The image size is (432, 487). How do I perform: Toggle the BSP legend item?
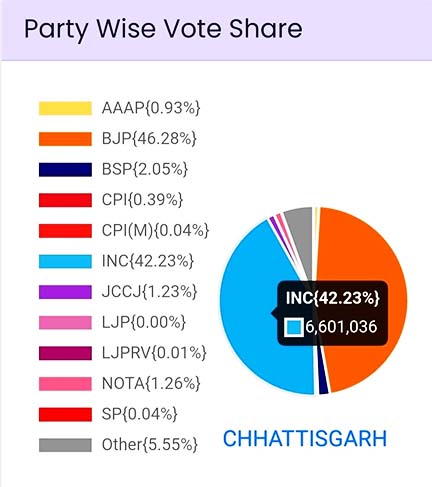(x=113, y=169)
